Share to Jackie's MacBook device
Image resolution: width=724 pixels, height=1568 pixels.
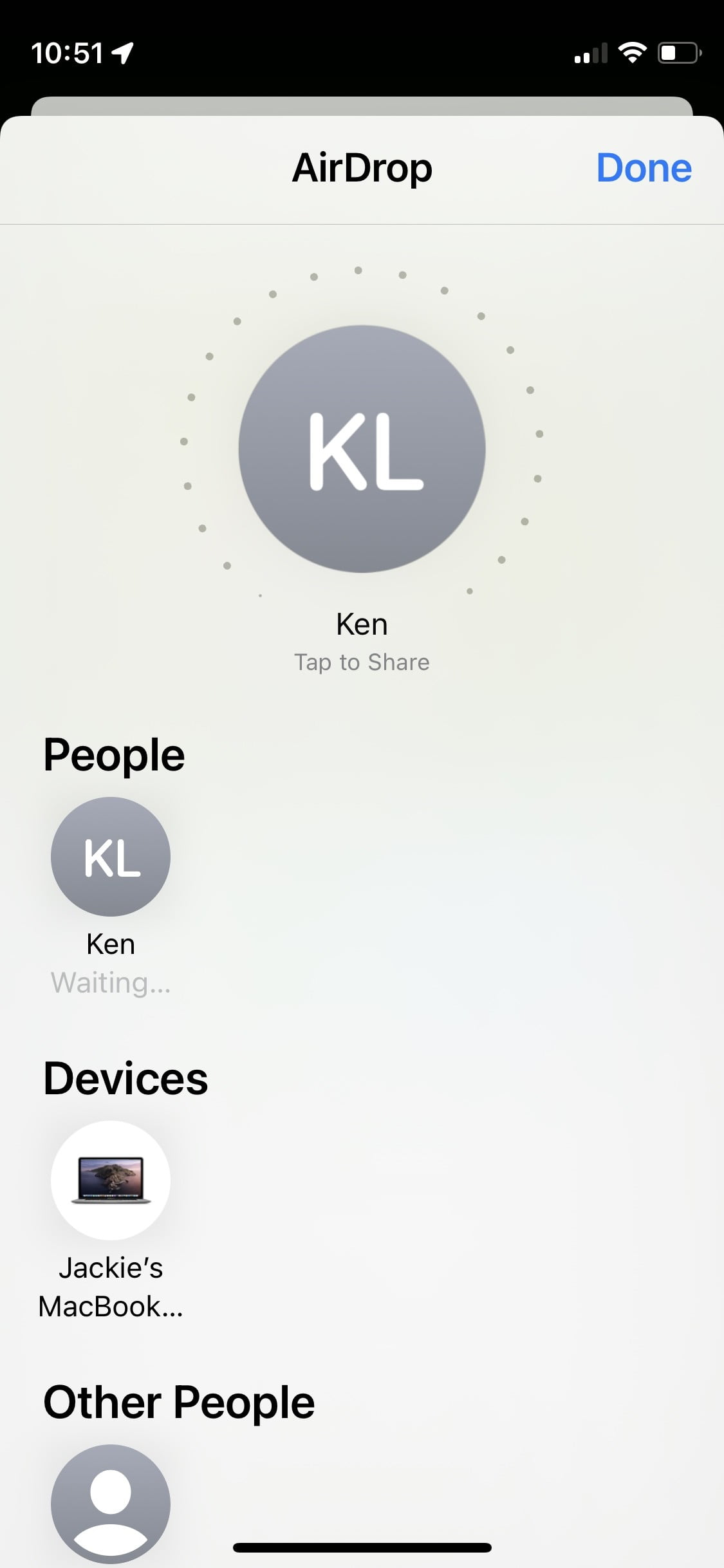coord(111,1181)
